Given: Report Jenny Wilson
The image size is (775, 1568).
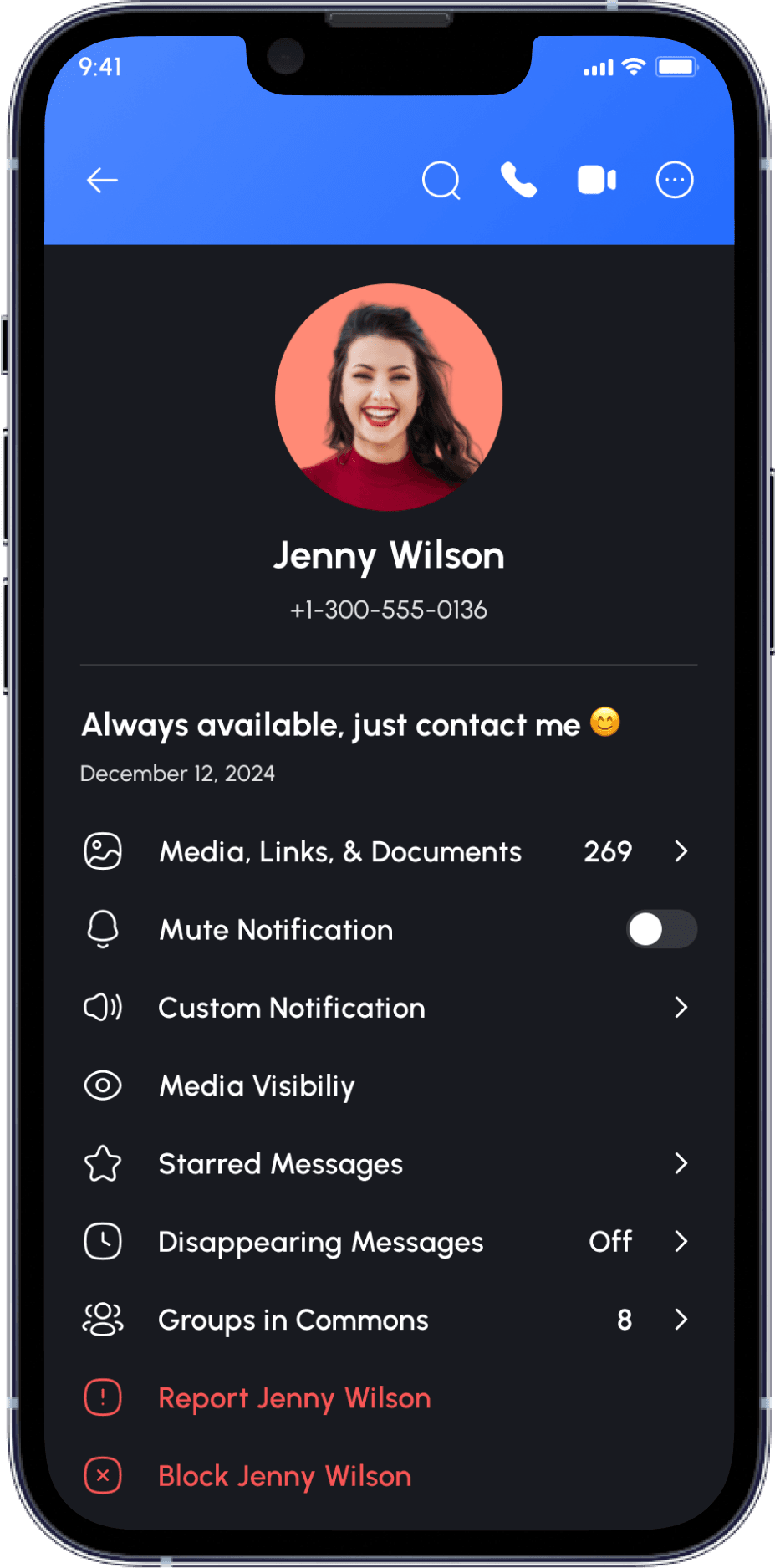Looking at the screenshot, I should (x=294, y=1398).
